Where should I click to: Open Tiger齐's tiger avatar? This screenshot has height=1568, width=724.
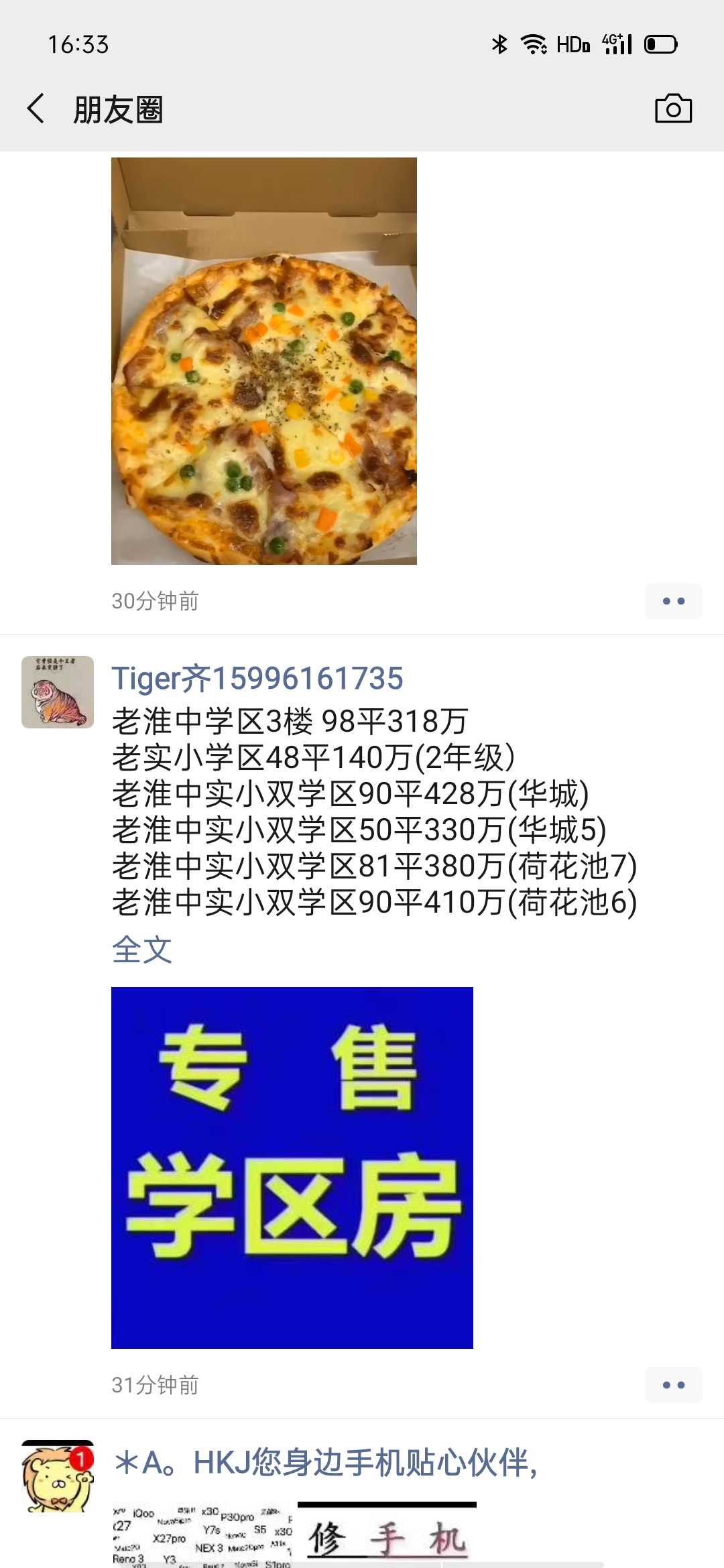(x=58, y=692)
